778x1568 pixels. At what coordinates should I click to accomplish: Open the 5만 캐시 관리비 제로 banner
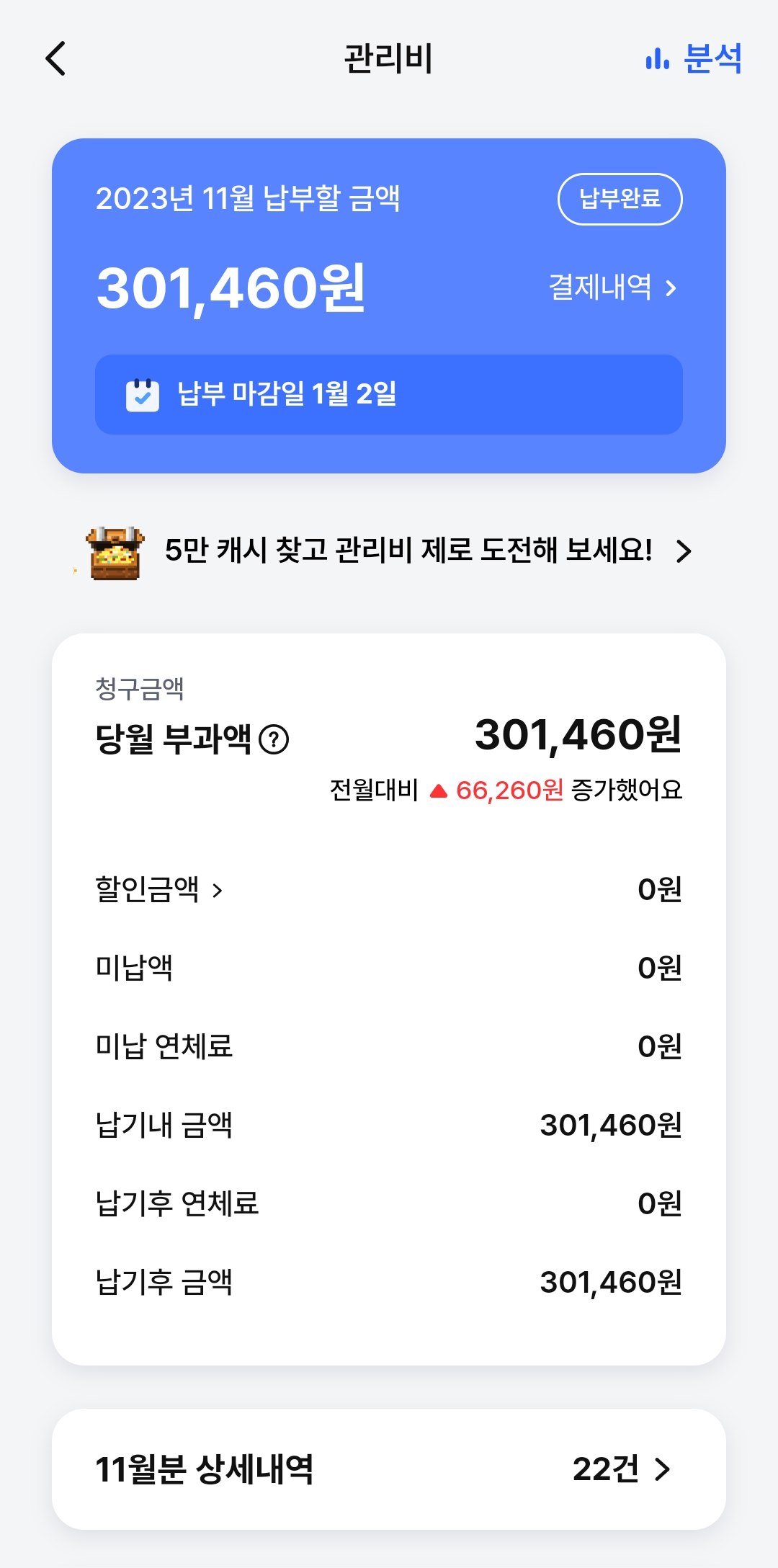(389, 551)
